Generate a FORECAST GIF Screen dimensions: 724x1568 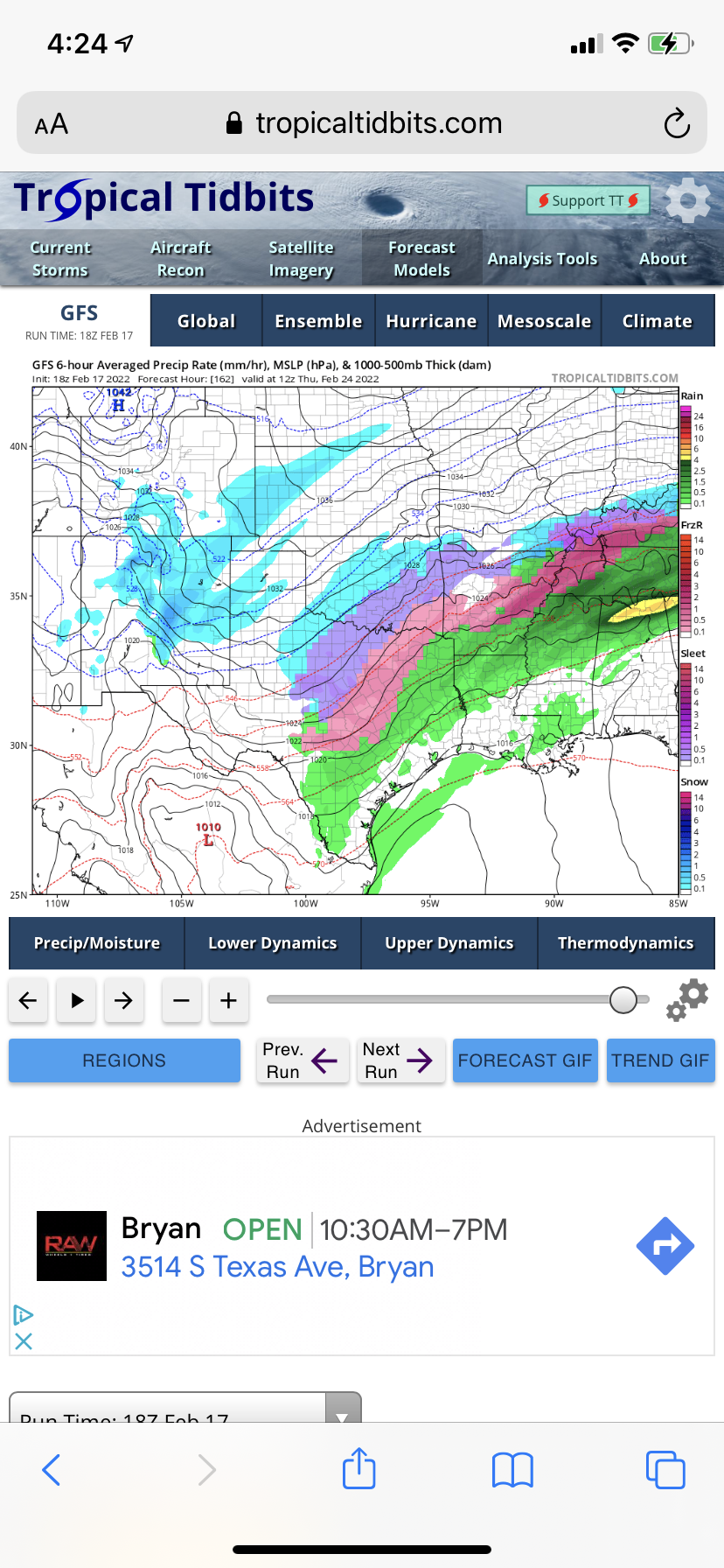[525, 1060]
